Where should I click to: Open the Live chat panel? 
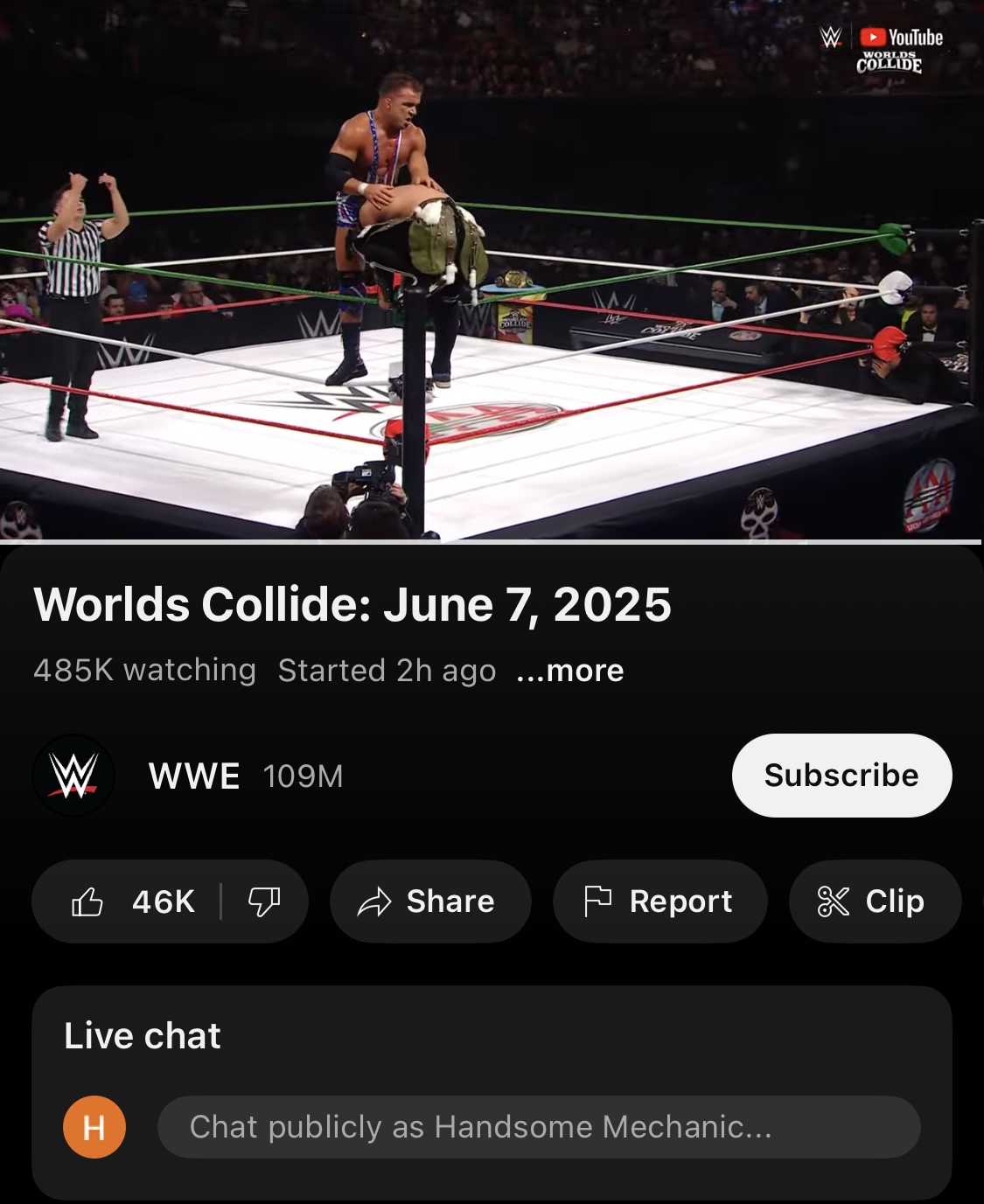[x=143, y=1036]
